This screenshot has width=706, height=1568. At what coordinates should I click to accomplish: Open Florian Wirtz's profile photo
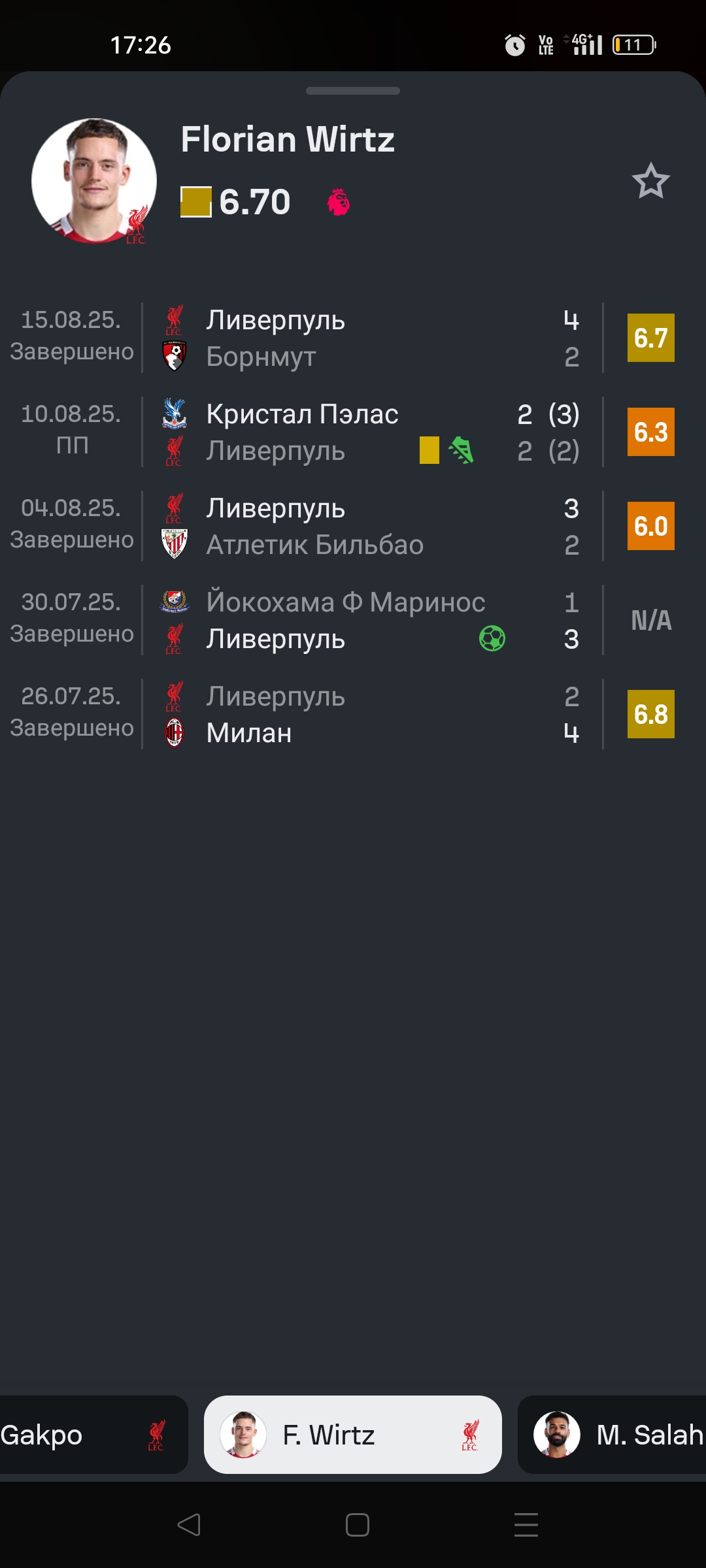[94, 181]
